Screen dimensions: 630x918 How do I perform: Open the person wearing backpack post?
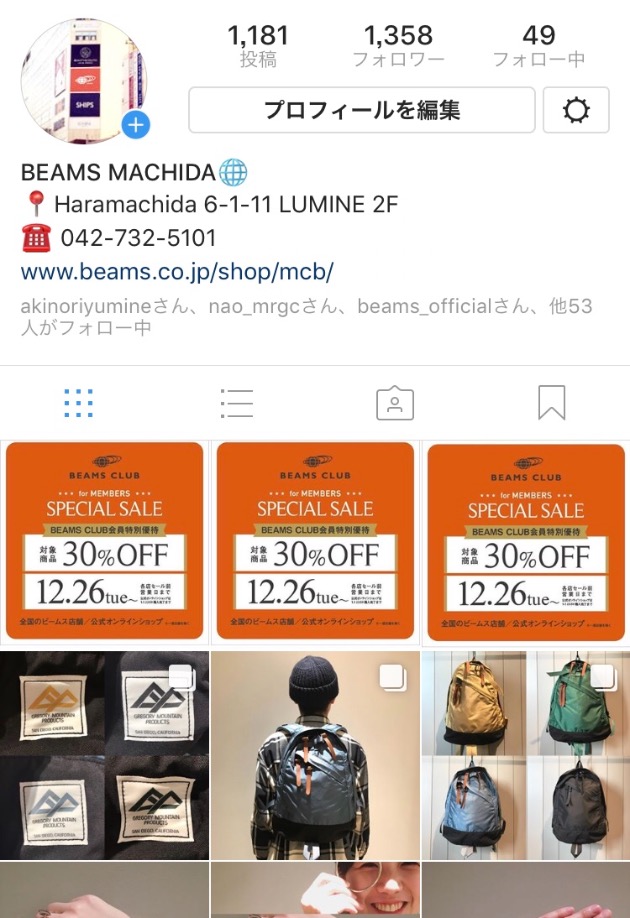315,755
